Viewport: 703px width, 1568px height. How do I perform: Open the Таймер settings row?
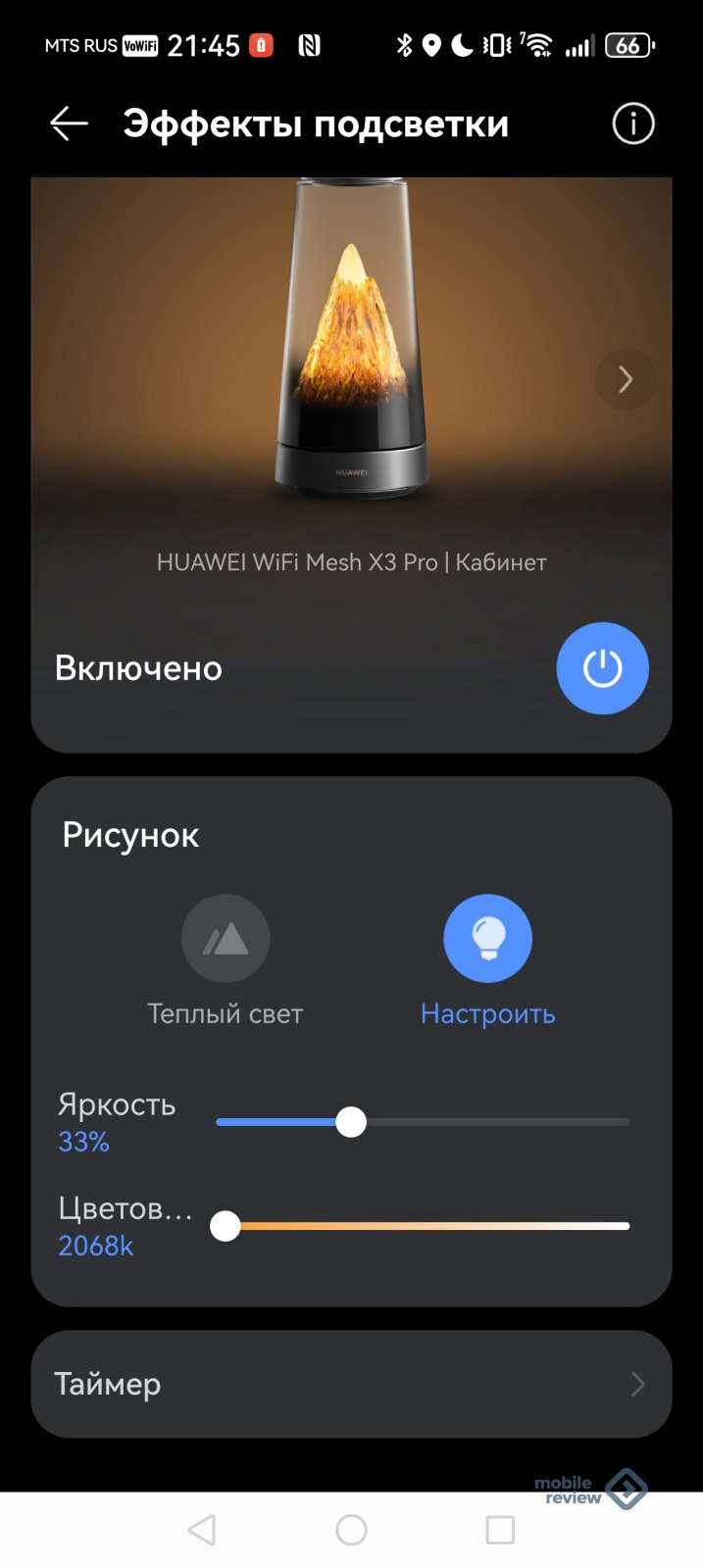[x=351, y=1384]
